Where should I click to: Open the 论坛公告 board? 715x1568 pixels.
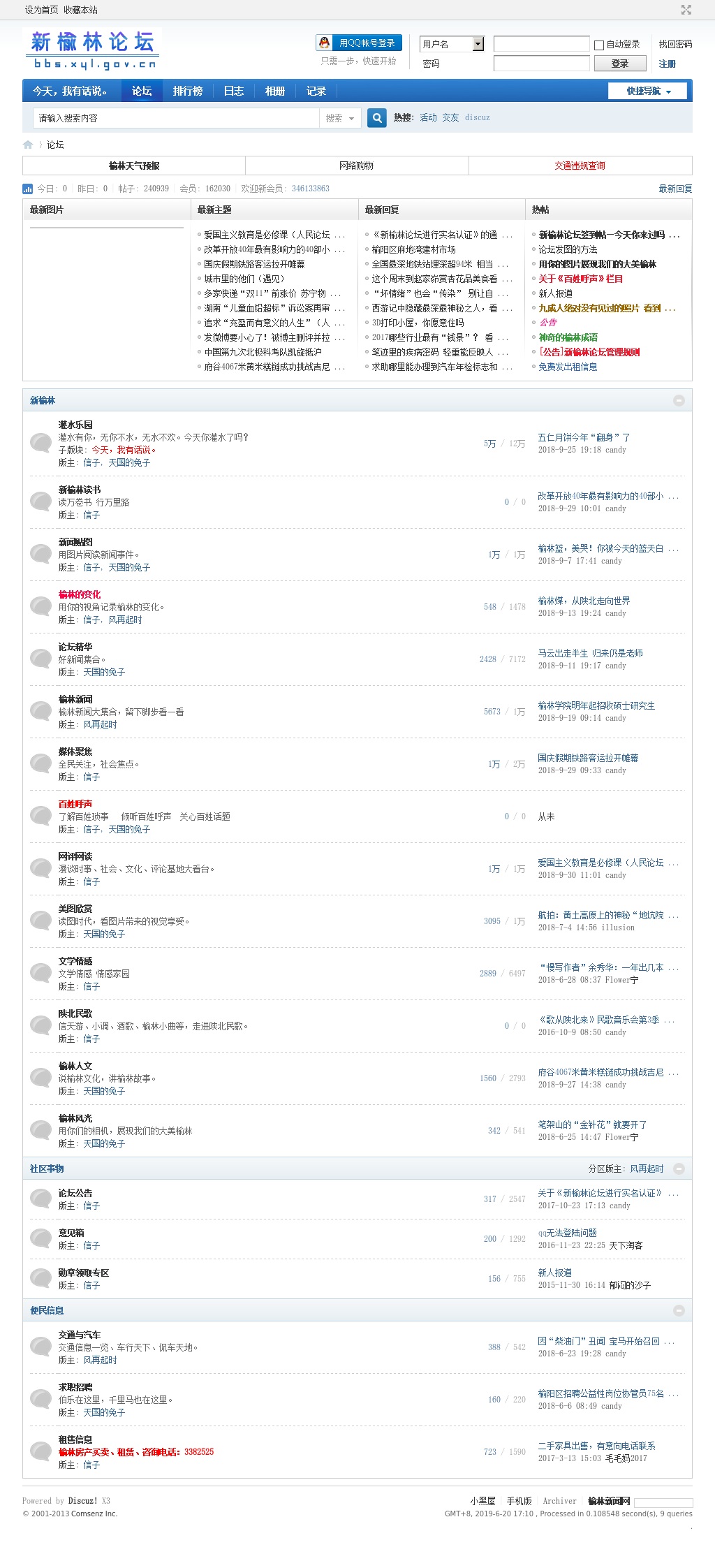(x=75, y=1193)
